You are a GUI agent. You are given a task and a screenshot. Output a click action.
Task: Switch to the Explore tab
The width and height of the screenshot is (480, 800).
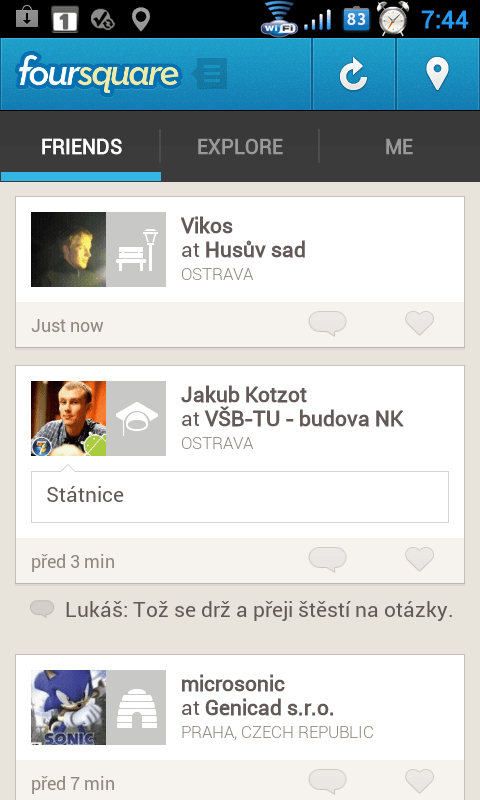[x=240, y=147]
